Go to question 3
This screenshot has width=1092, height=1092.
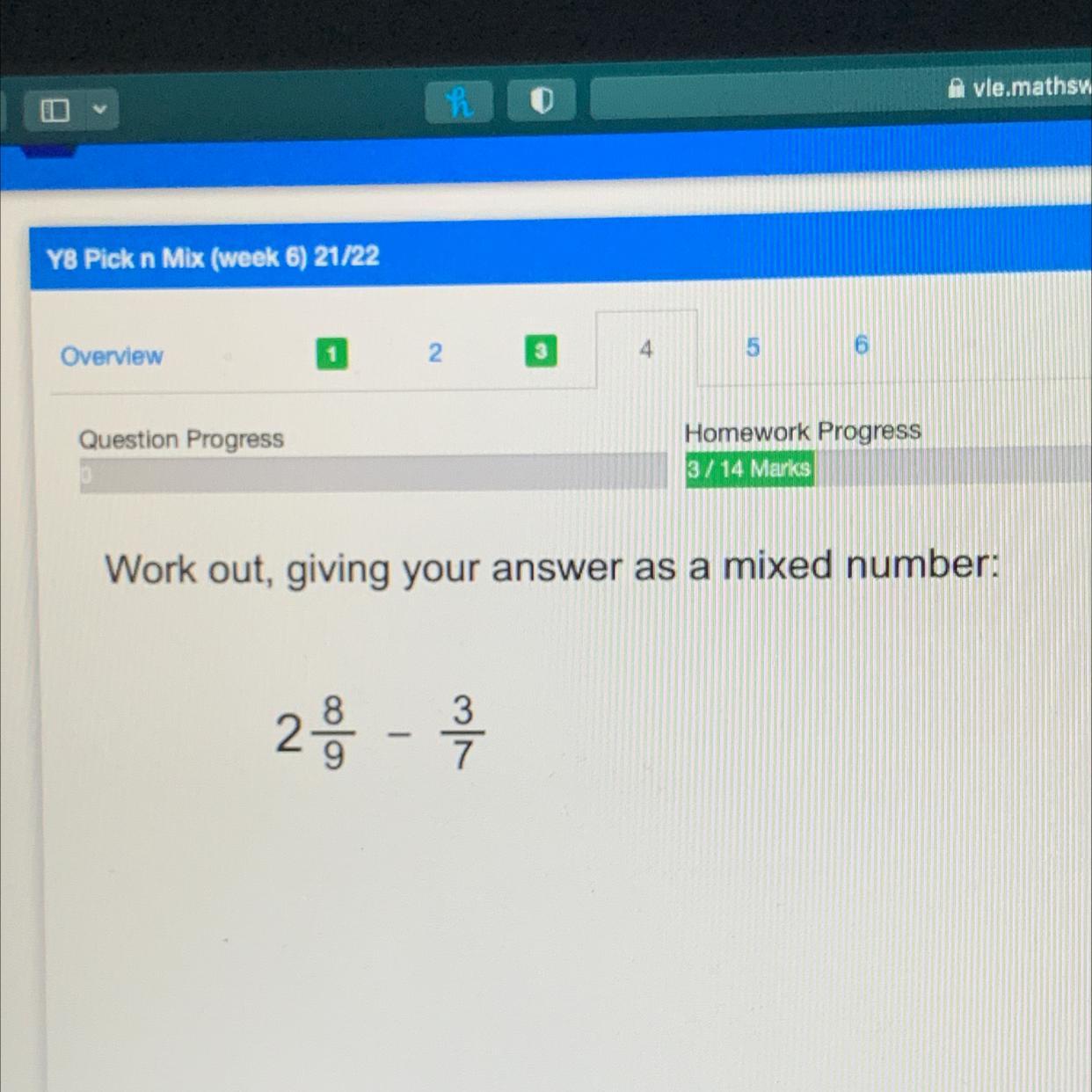tap(540, 351)
